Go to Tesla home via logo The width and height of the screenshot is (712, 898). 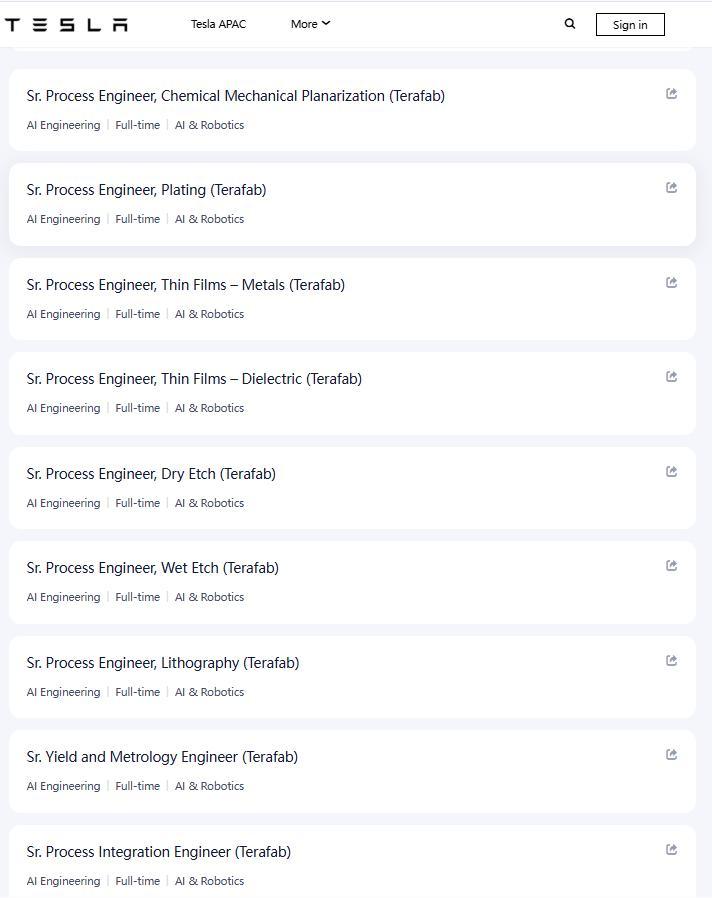tap(66, 24)
